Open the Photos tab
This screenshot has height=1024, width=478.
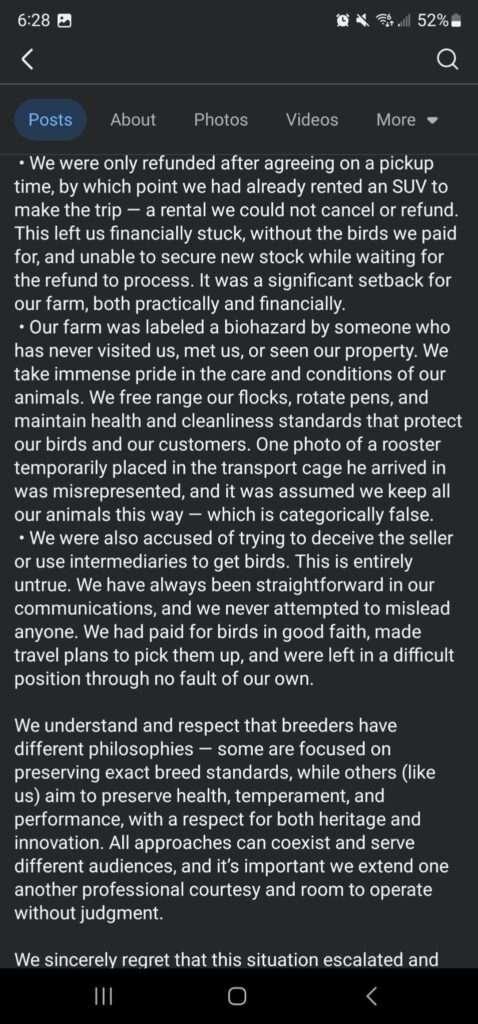[x=221, y=120]
